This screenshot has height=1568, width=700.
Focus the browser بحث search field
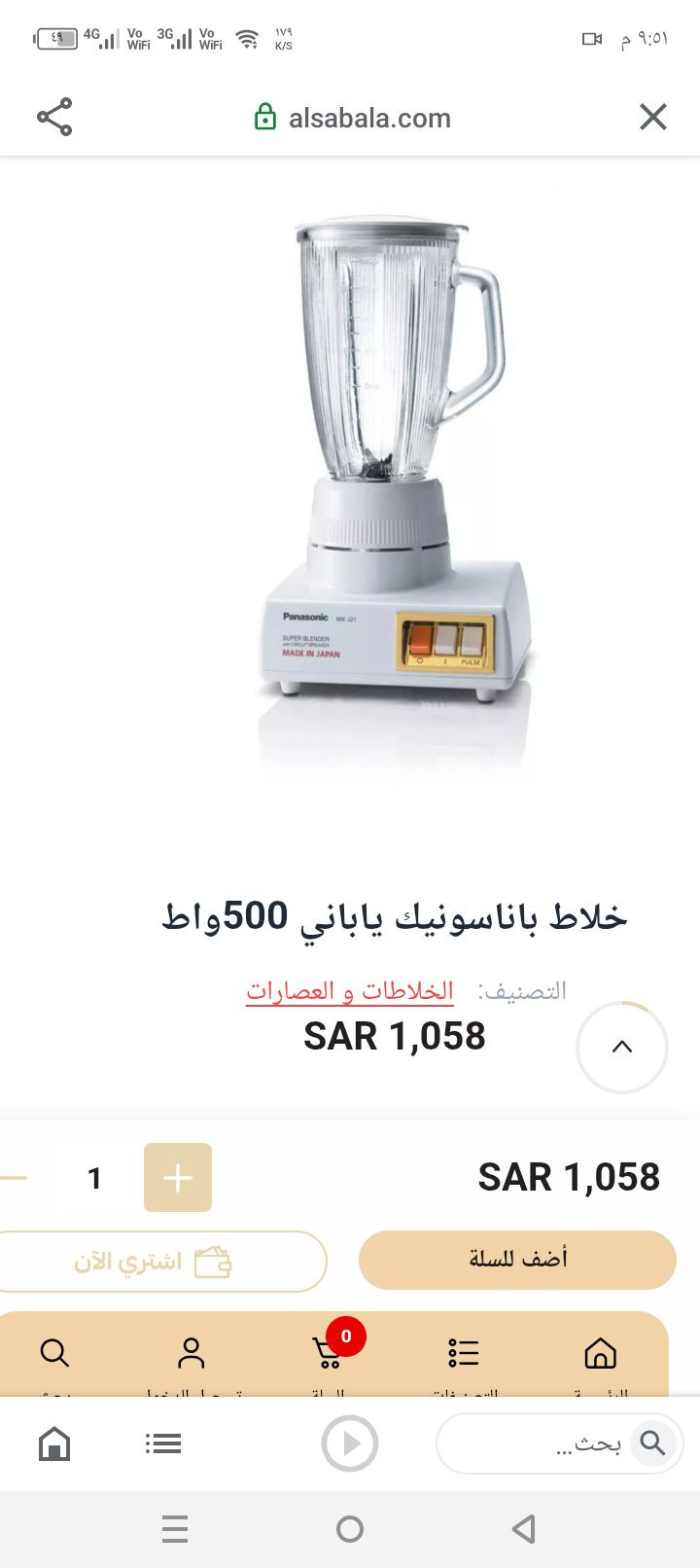click(544, 1443)
